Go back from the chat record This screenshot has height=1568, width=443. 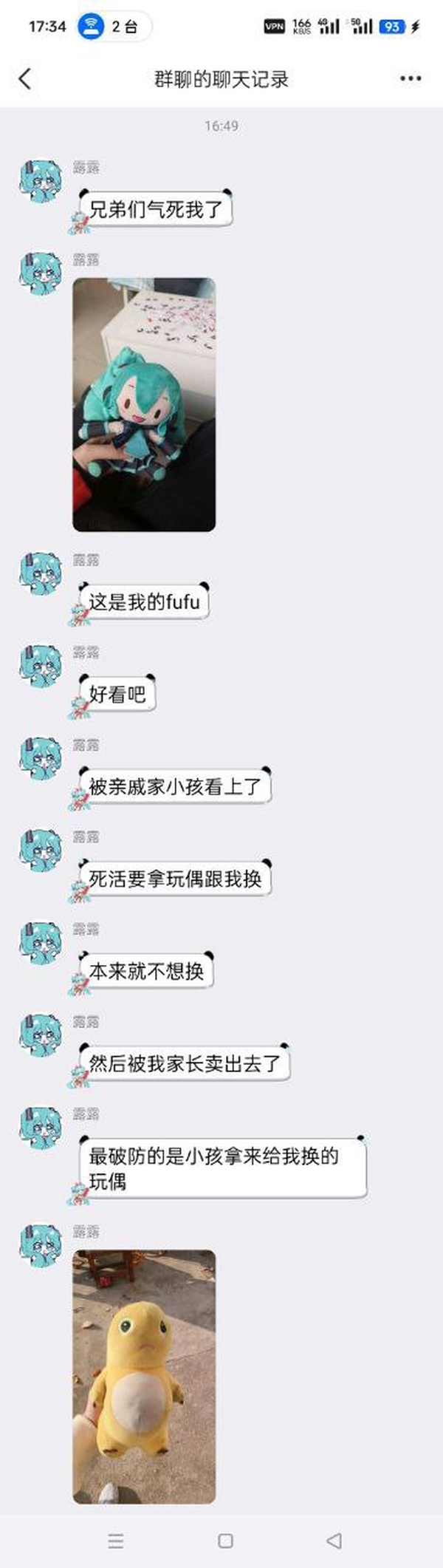coord(25,79)
